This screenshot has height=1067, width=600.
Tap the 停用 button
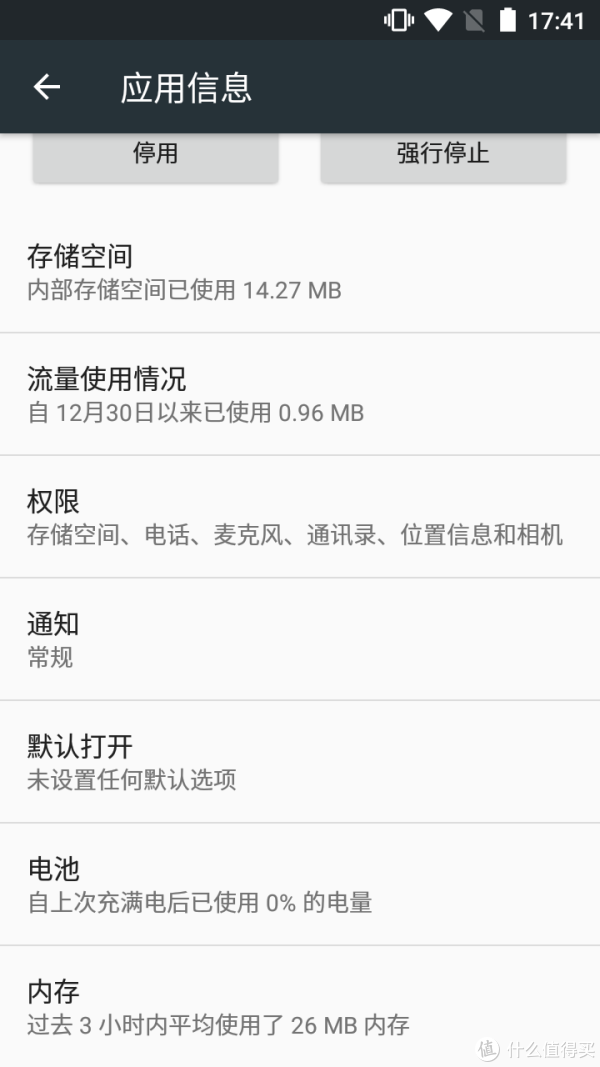tap(155, 154)
